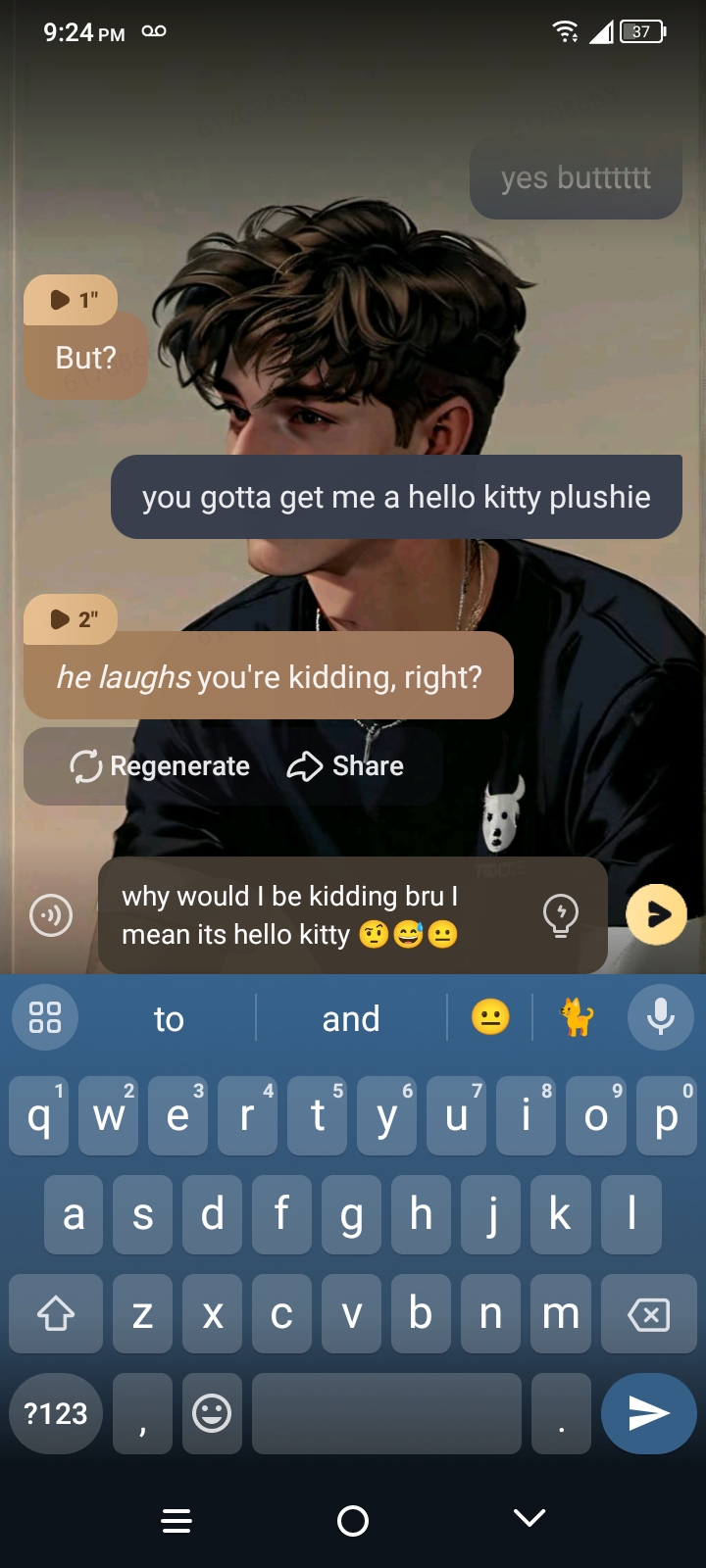
Task: Play the 2-second voice clip for the "you're kidding" reply
Action: 71,619
